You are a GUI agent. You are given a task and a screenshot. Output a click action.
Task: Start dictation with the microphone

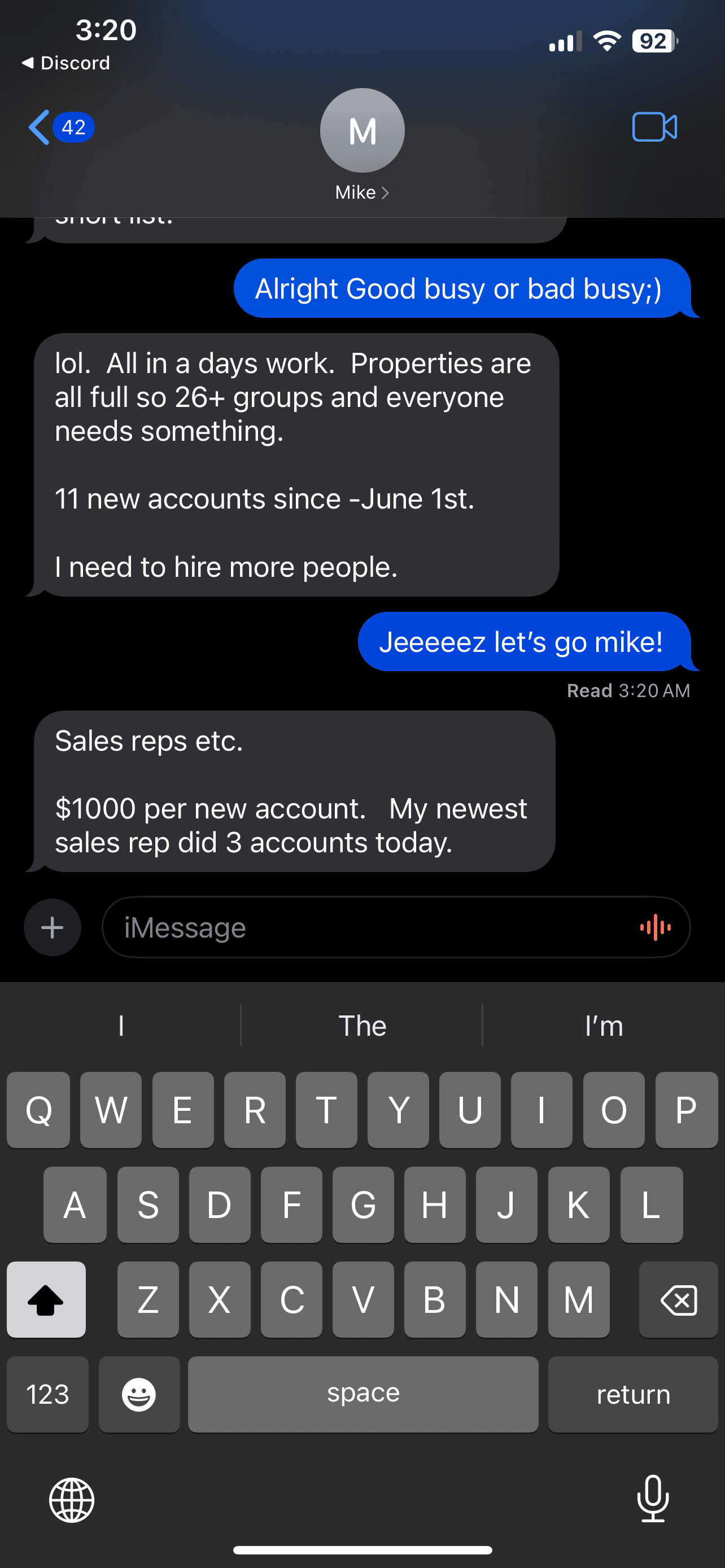[x=653, y=1499]
